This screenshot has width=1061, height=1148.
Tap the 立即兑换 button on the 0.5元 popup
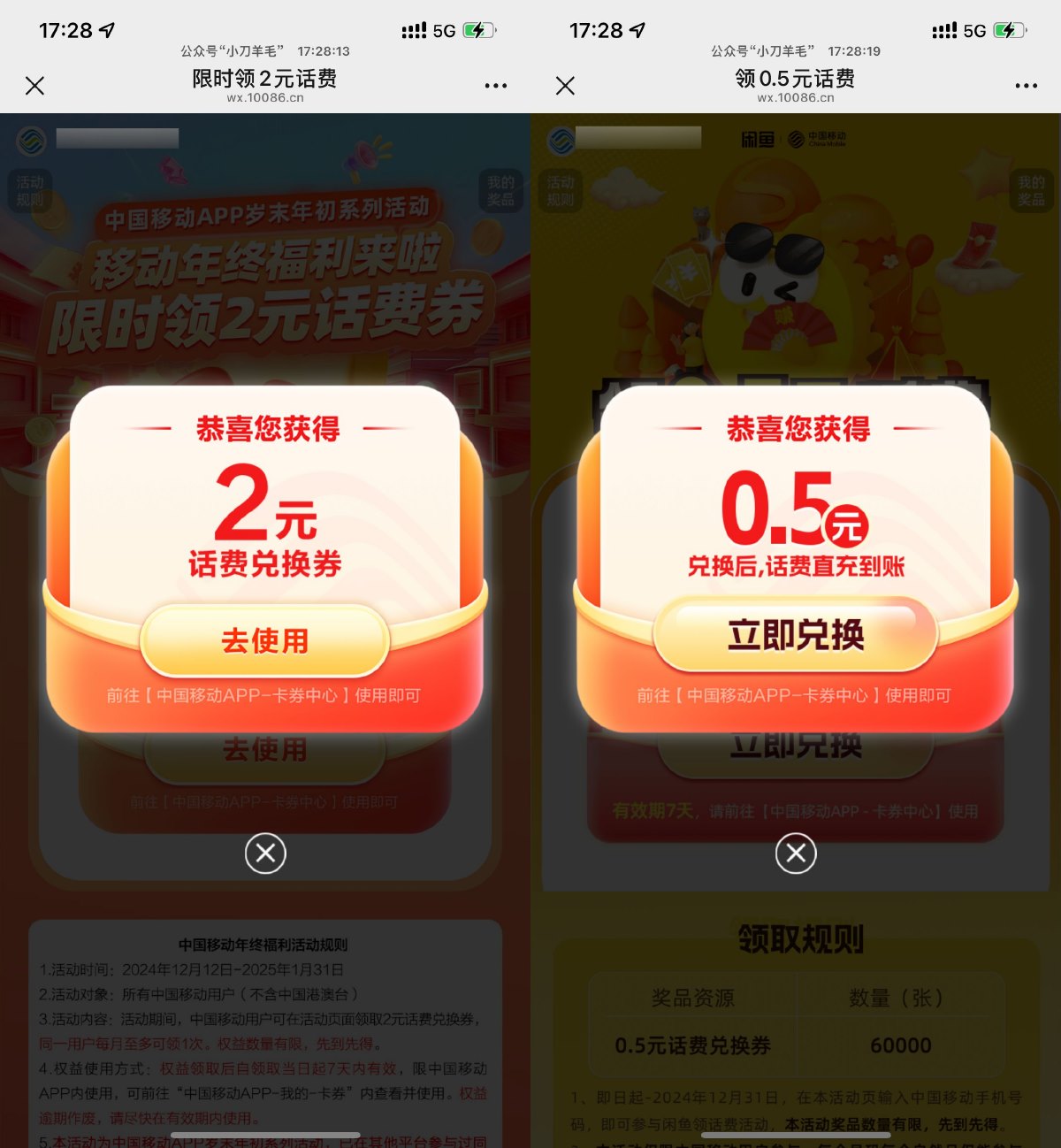coord(794,635)
